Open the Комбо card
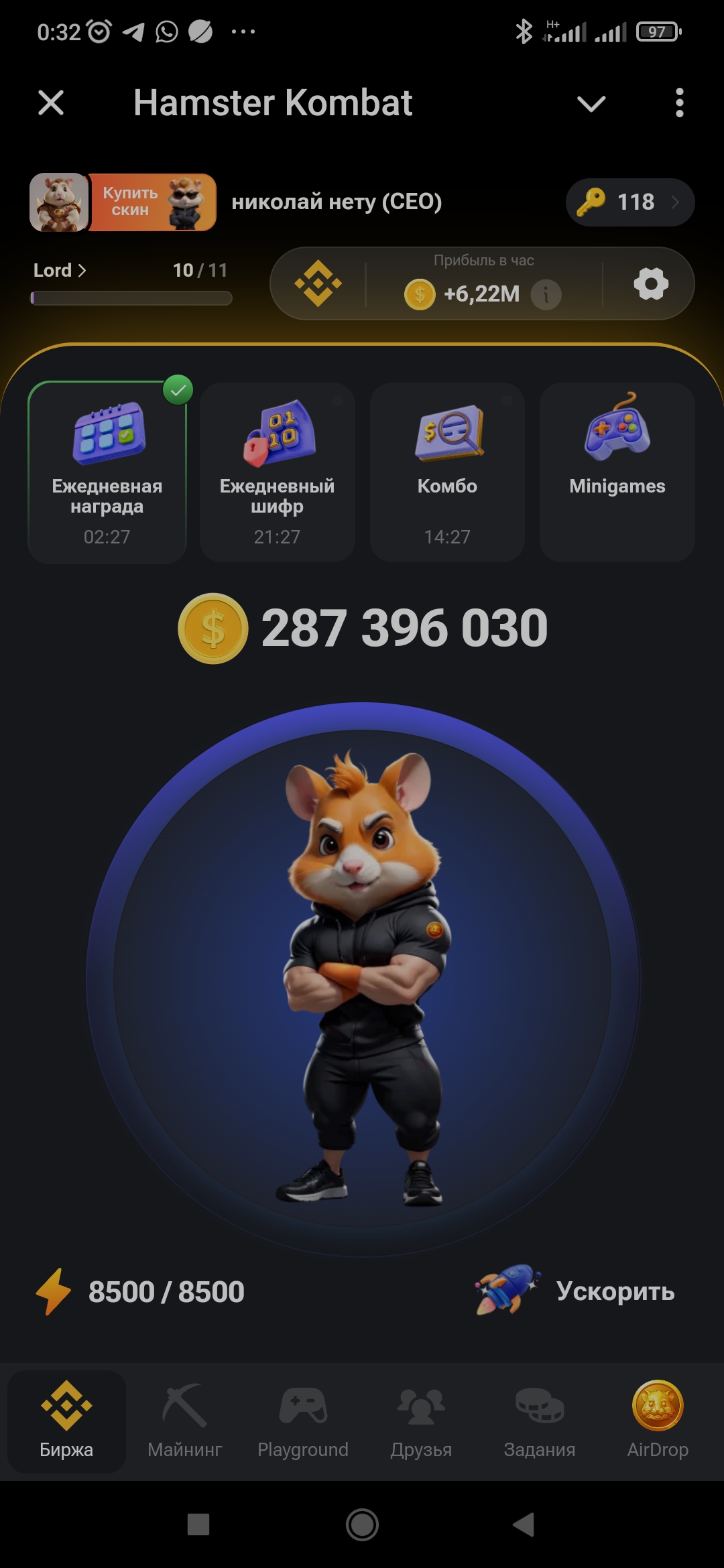Image resolution: width=724 pixels, height=1568 pixels. click(x=447, y=472)
